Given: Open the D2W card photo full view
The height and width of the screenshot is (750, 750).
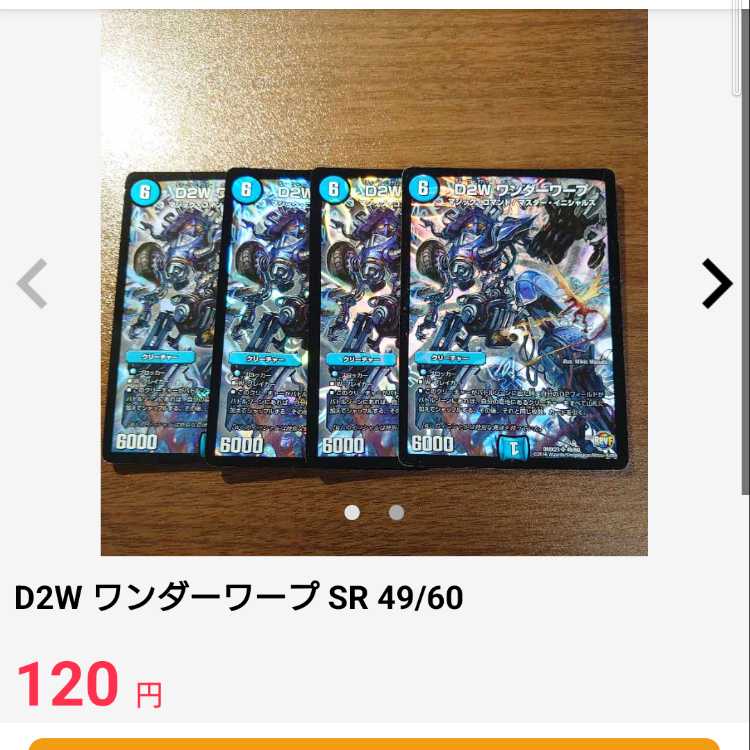Looking at the screenshot, I should pyautogui.click(x=374, y=300).
